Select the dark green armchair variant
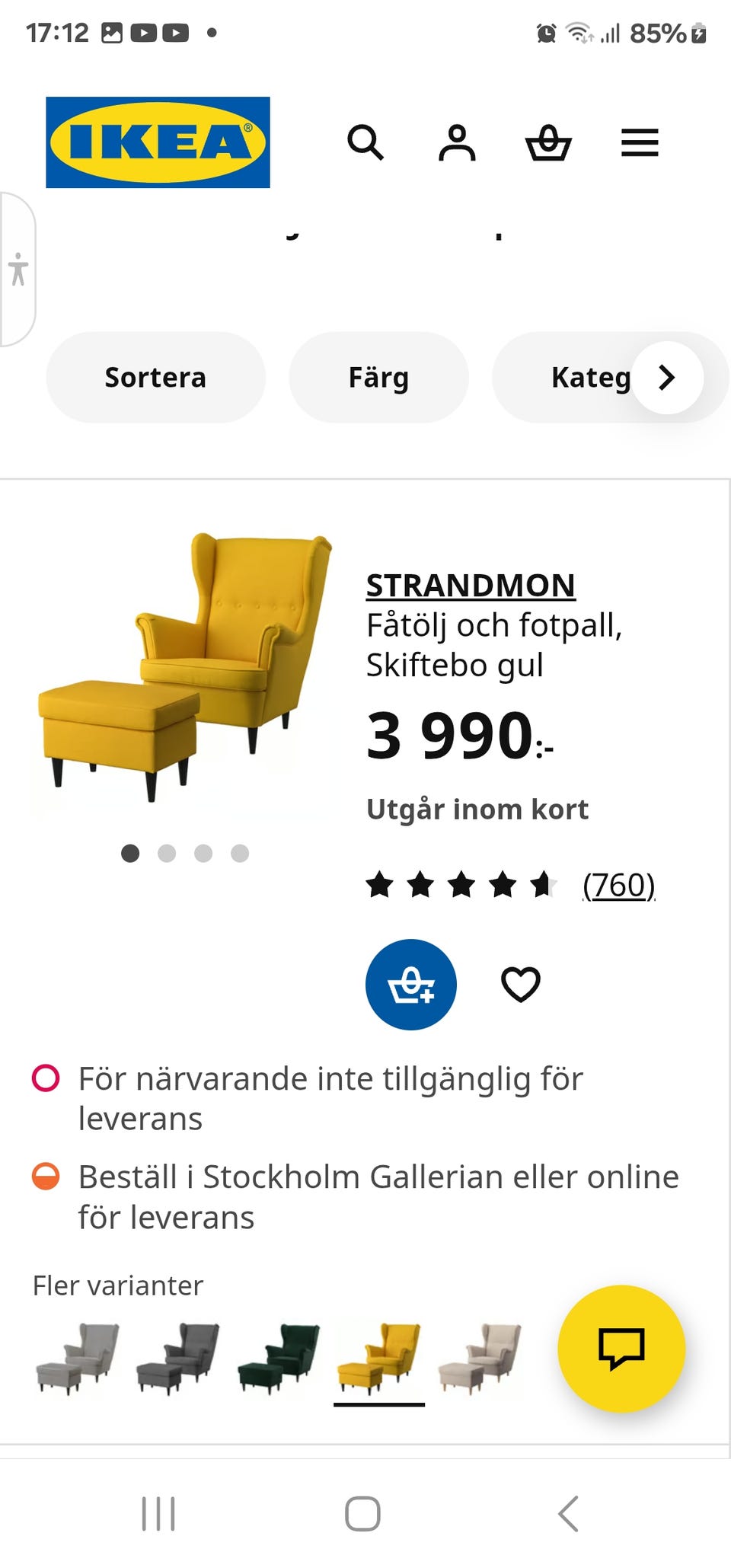The width and height of the screenshot is (731, 1568). [278, 1359]
